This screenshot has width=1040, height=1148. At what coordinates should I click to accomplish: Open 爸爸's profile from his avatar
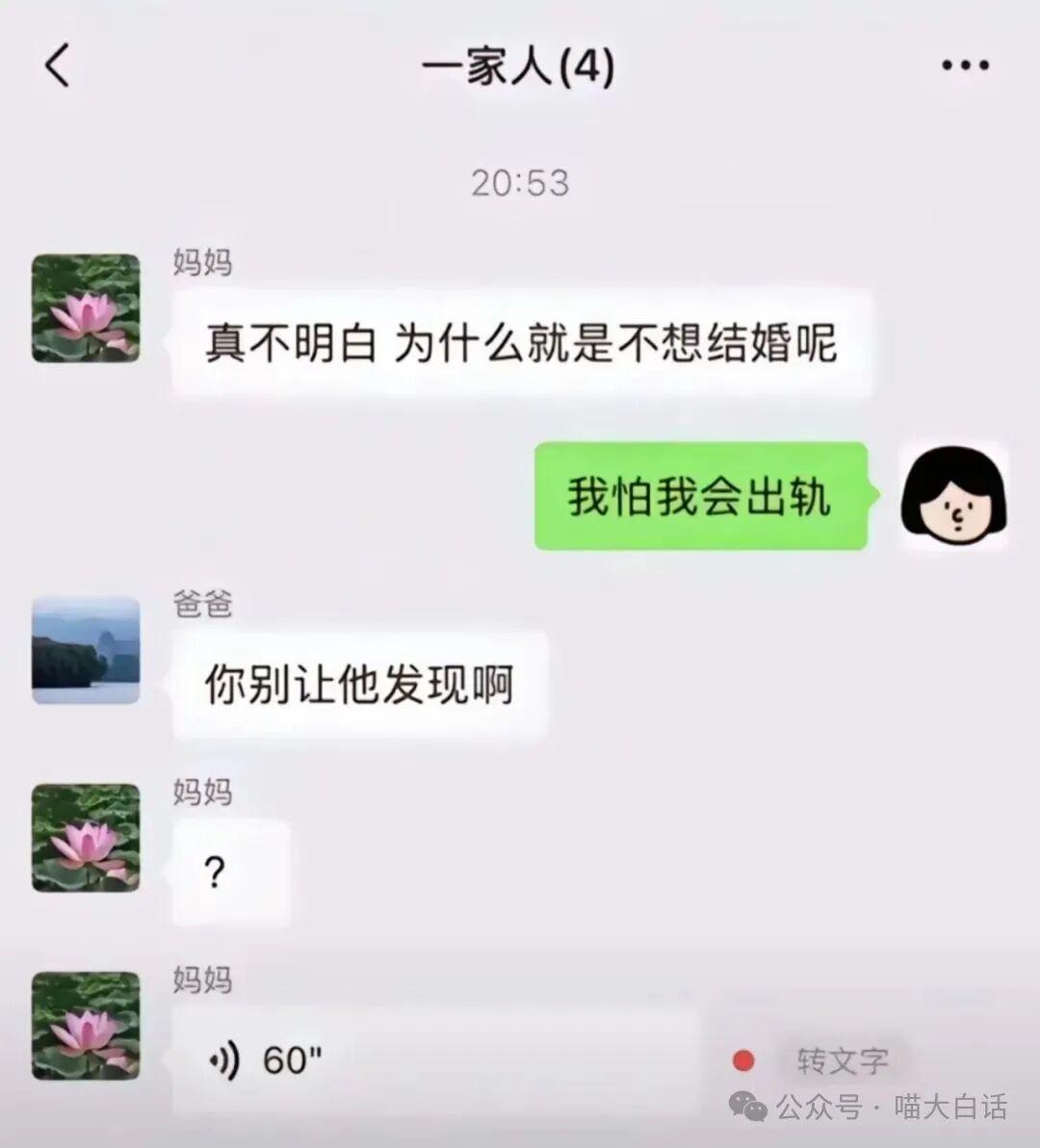point(86,650)
